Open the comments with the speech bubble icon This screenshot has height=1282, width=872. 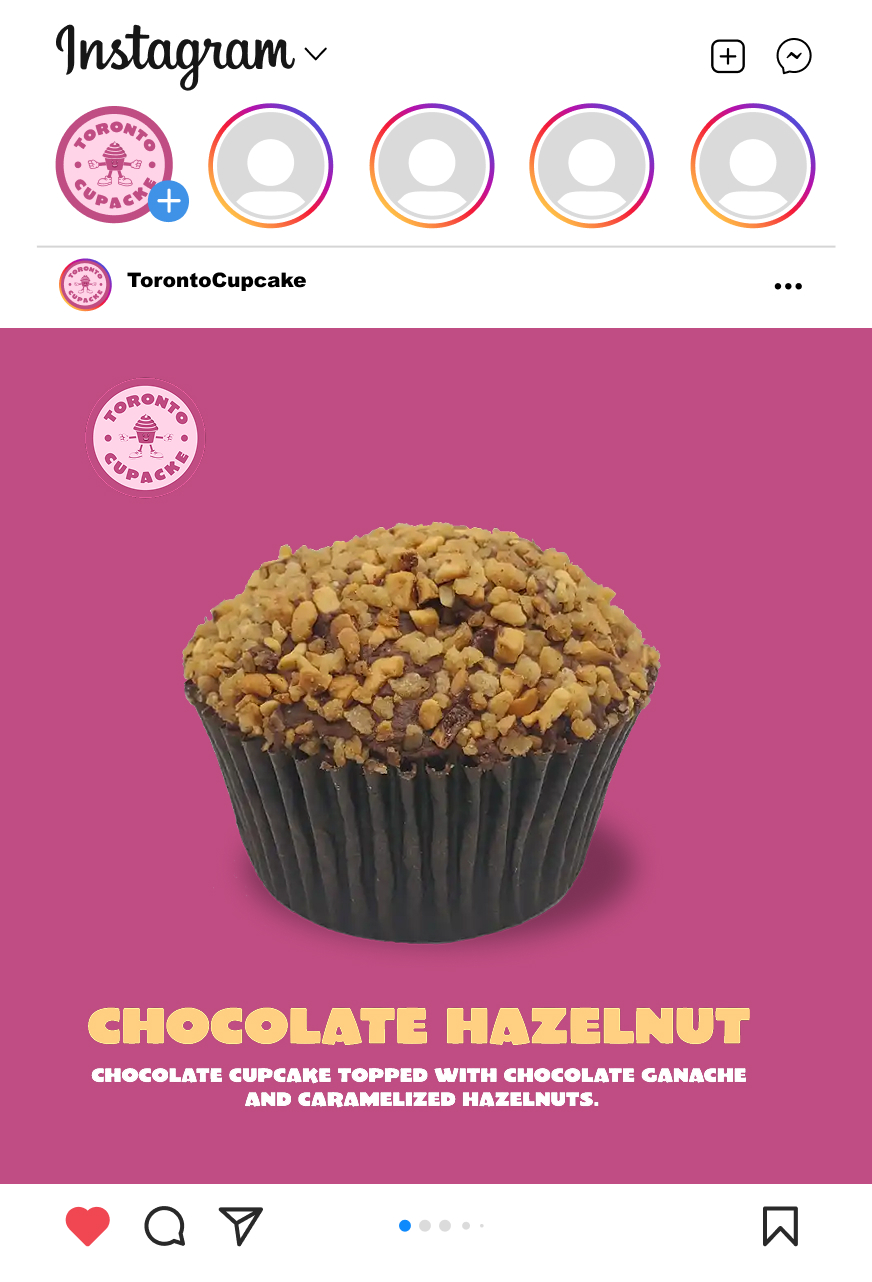tap(164, 1224)
